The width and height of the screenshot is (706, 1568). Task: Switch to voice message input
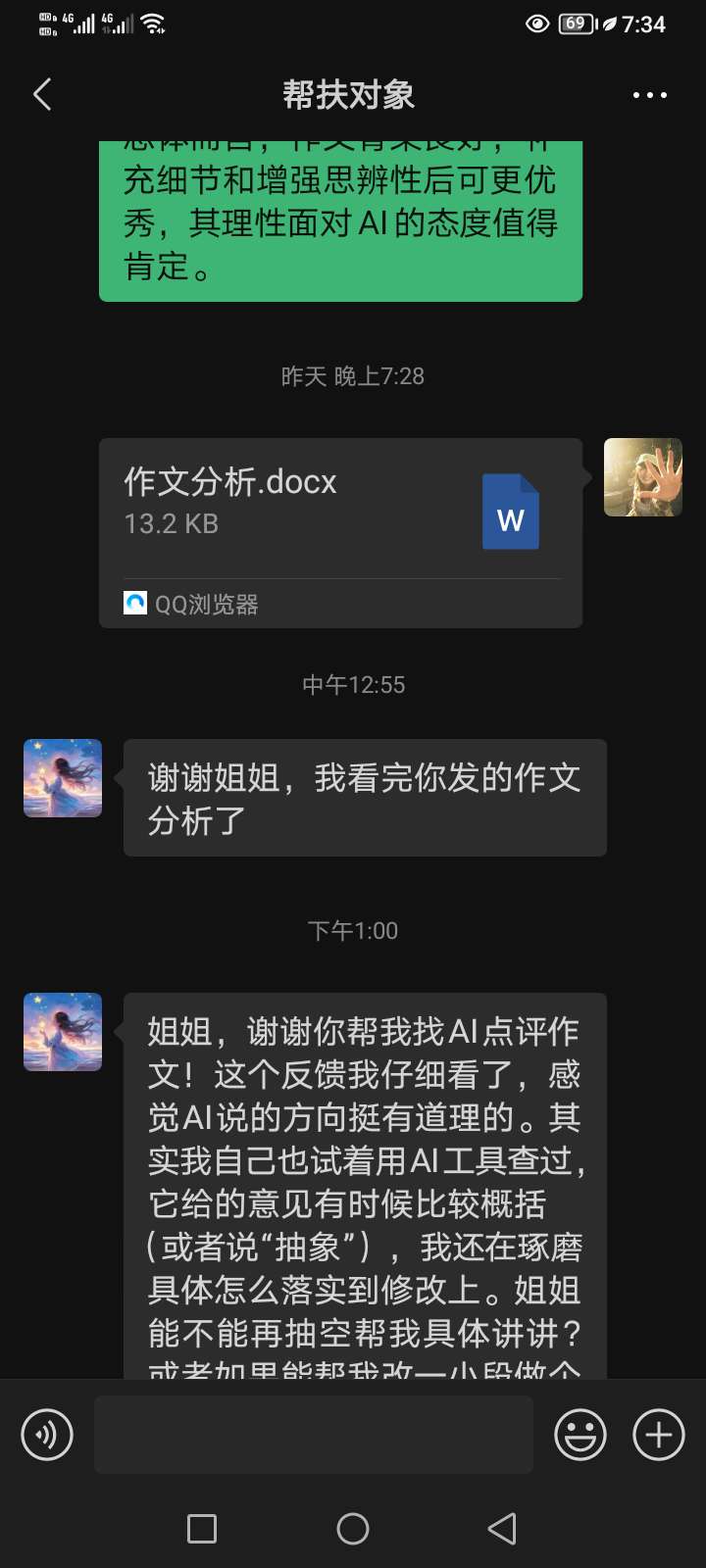pos(47,1435)
